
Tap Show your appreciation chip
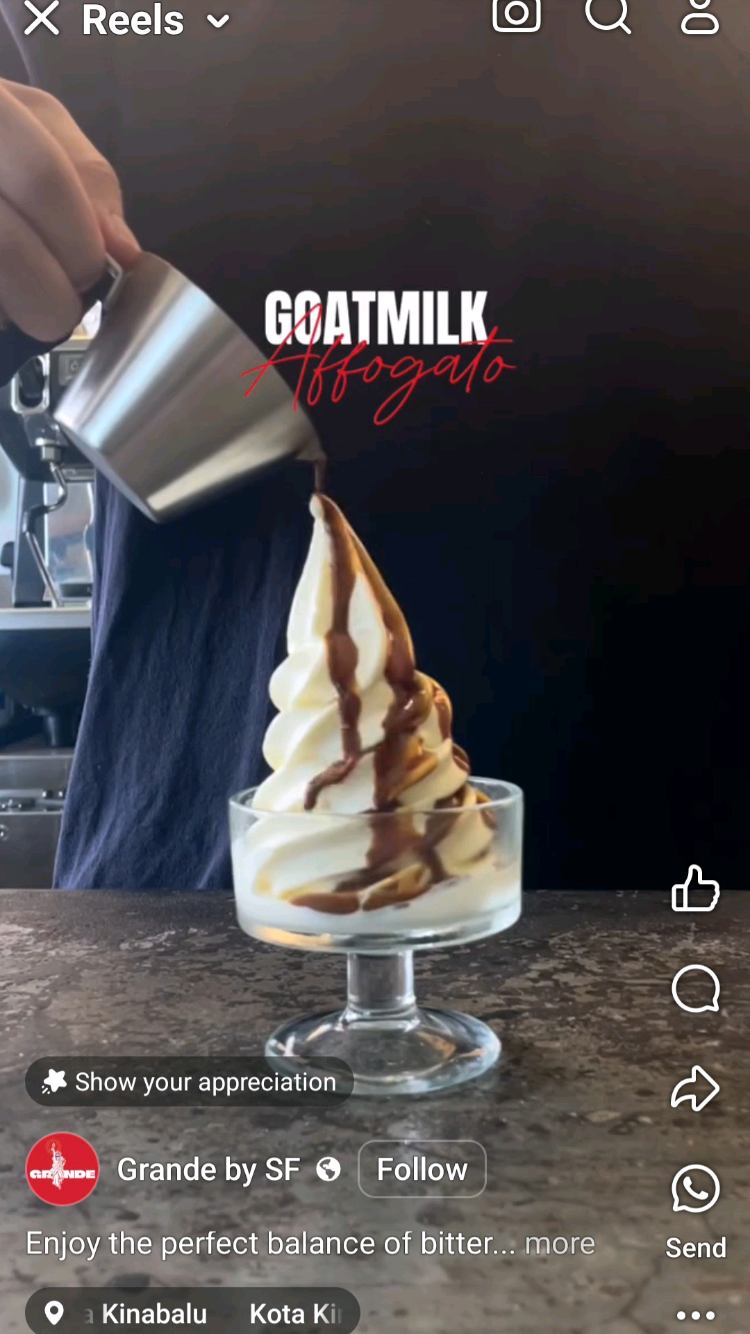coord(189,1081)
